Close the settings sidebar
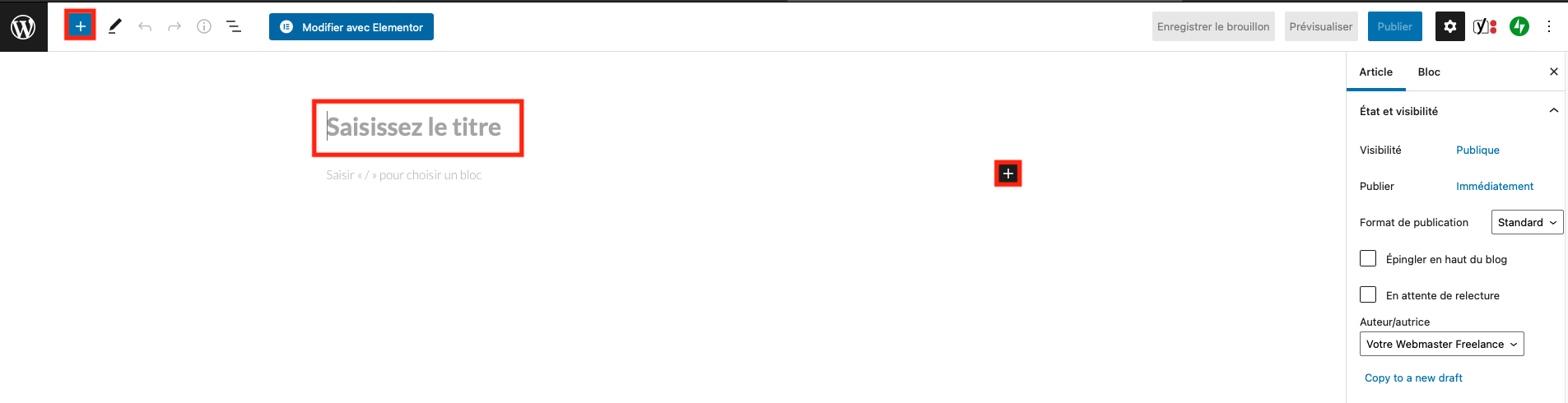 [x=1553, y=72]
